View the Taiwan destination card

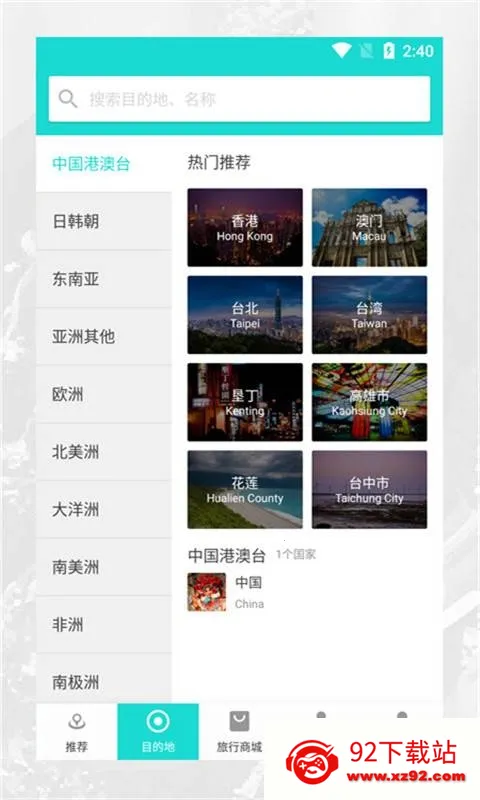[369, 315]
